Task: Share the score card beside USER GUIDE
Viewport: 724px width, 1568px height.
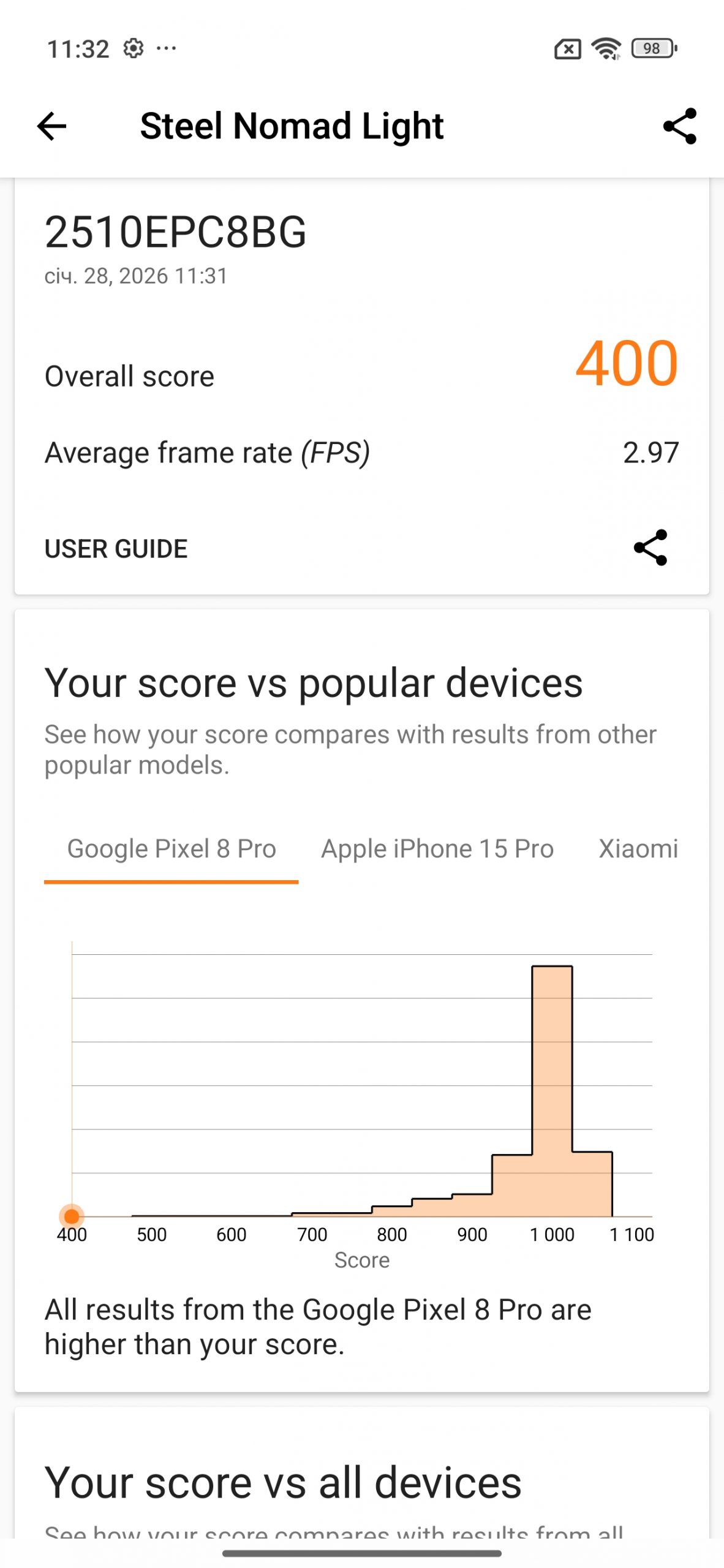Action: point(650,547)
